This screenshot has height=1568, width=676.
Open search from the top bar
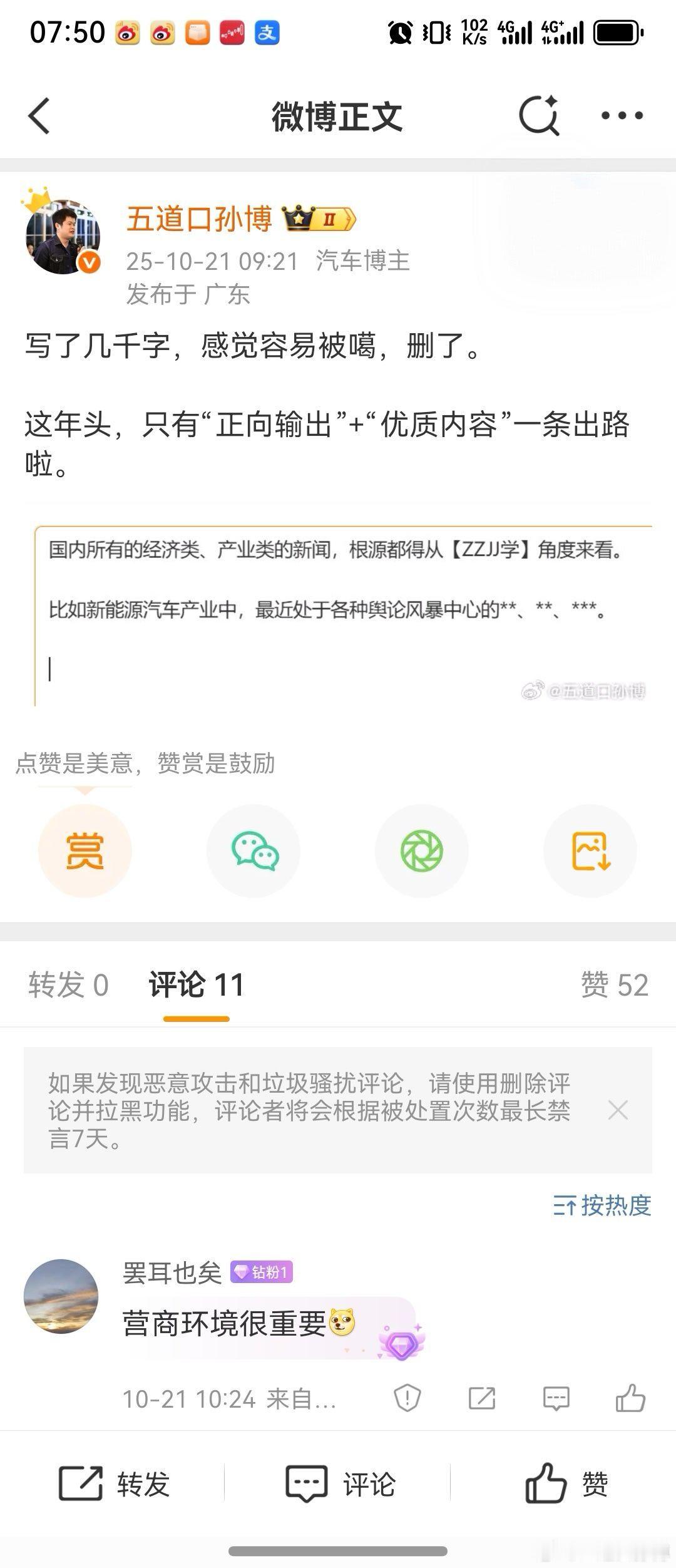[x=540, y=116]
